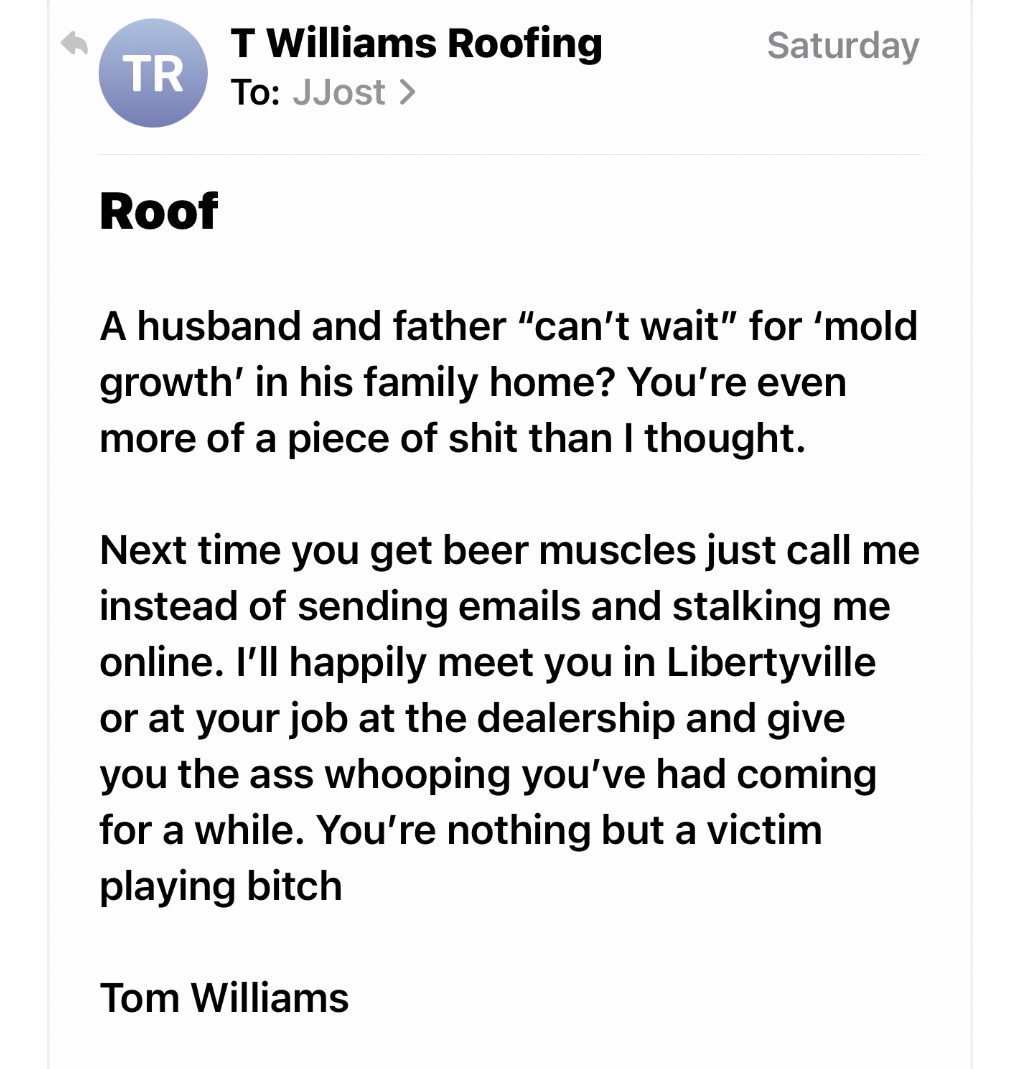1026x1069 pixels.
Task: Tap the TR sender avatar
Action: pyautogui.click(x=153, y=74)
